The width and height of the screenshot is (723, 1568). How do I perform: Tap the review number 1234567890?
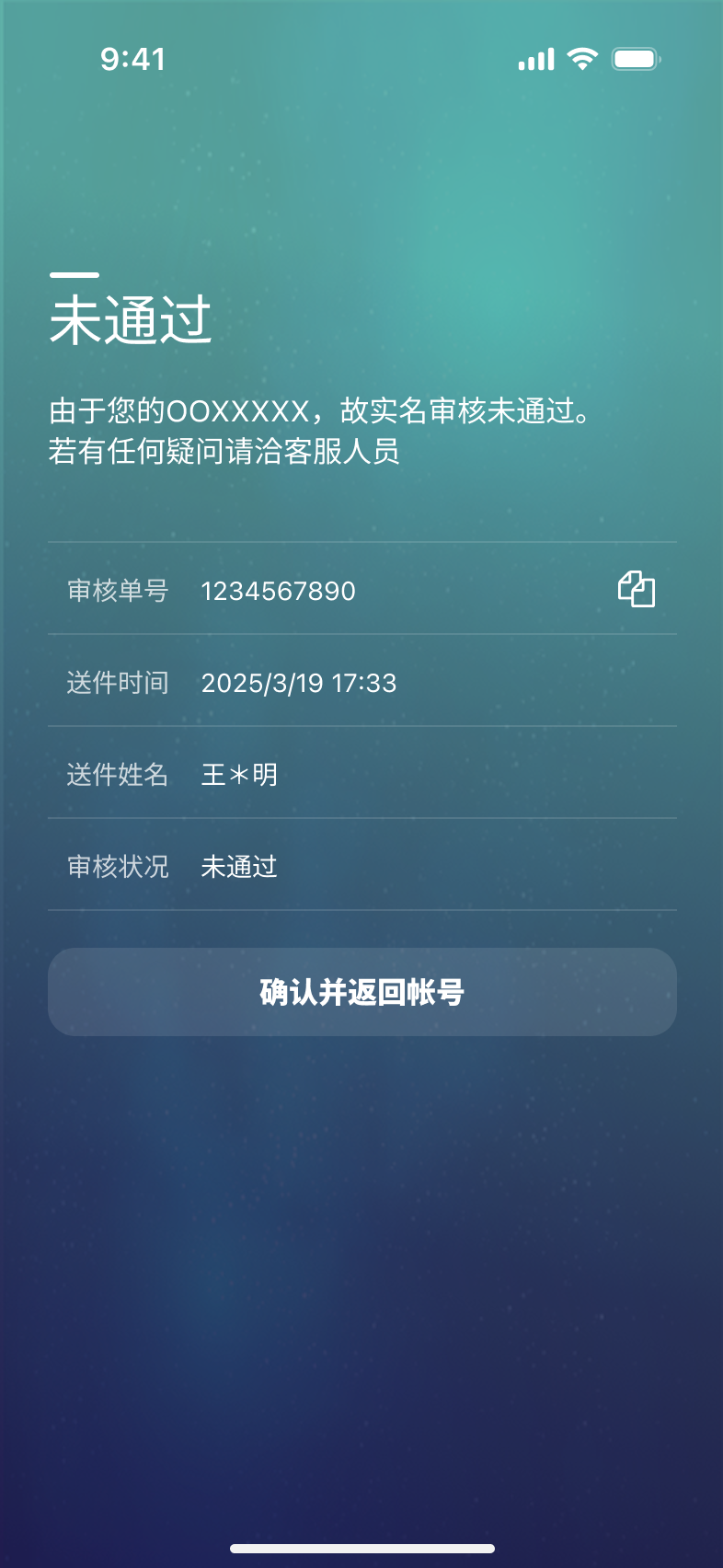click(x=278, y=591)
